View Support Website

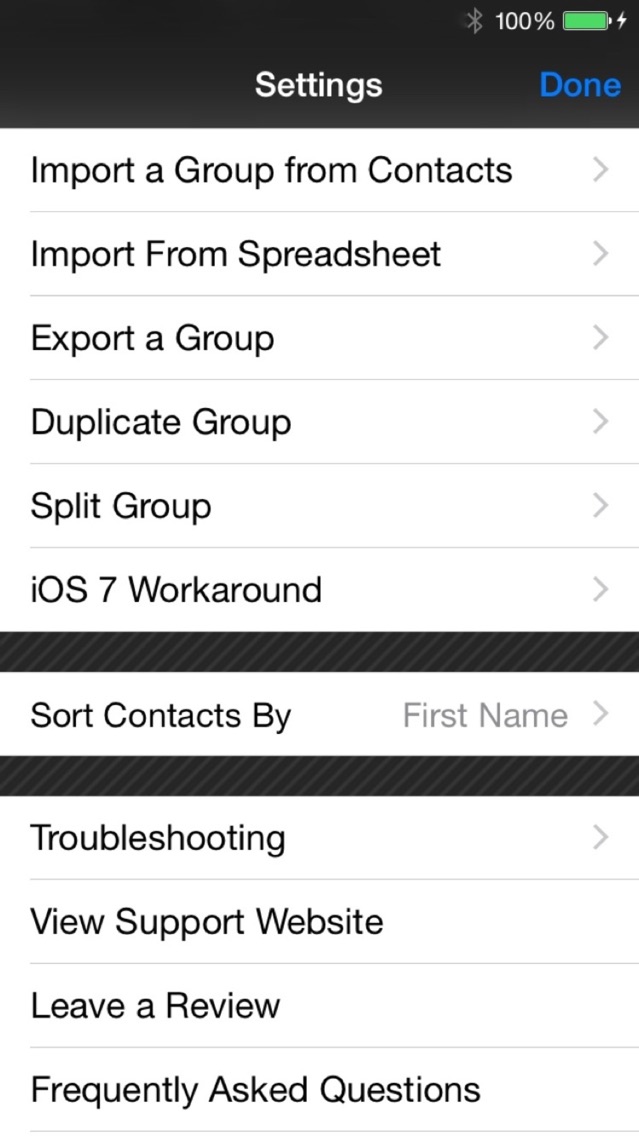pos(320,922)
